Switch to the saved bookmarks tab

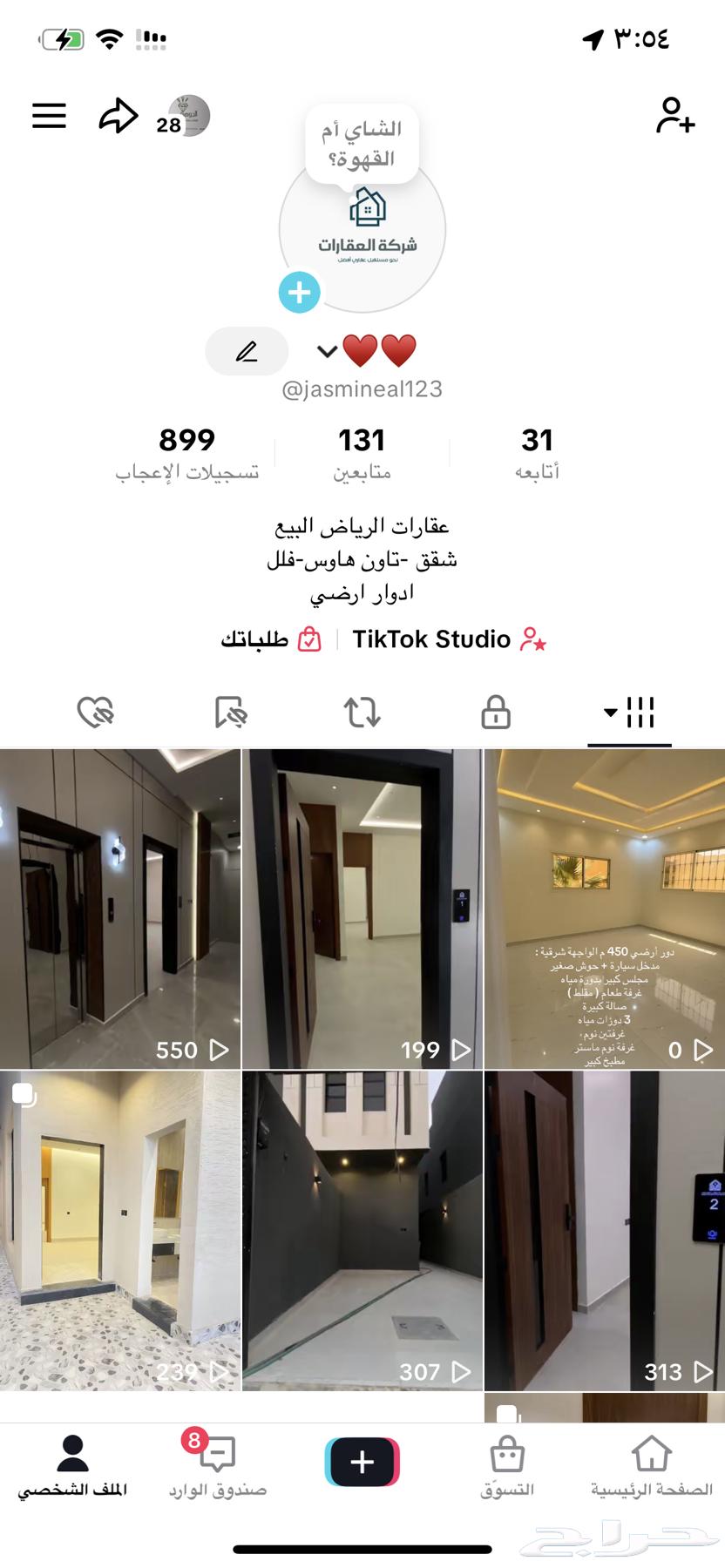click(231, 712)
